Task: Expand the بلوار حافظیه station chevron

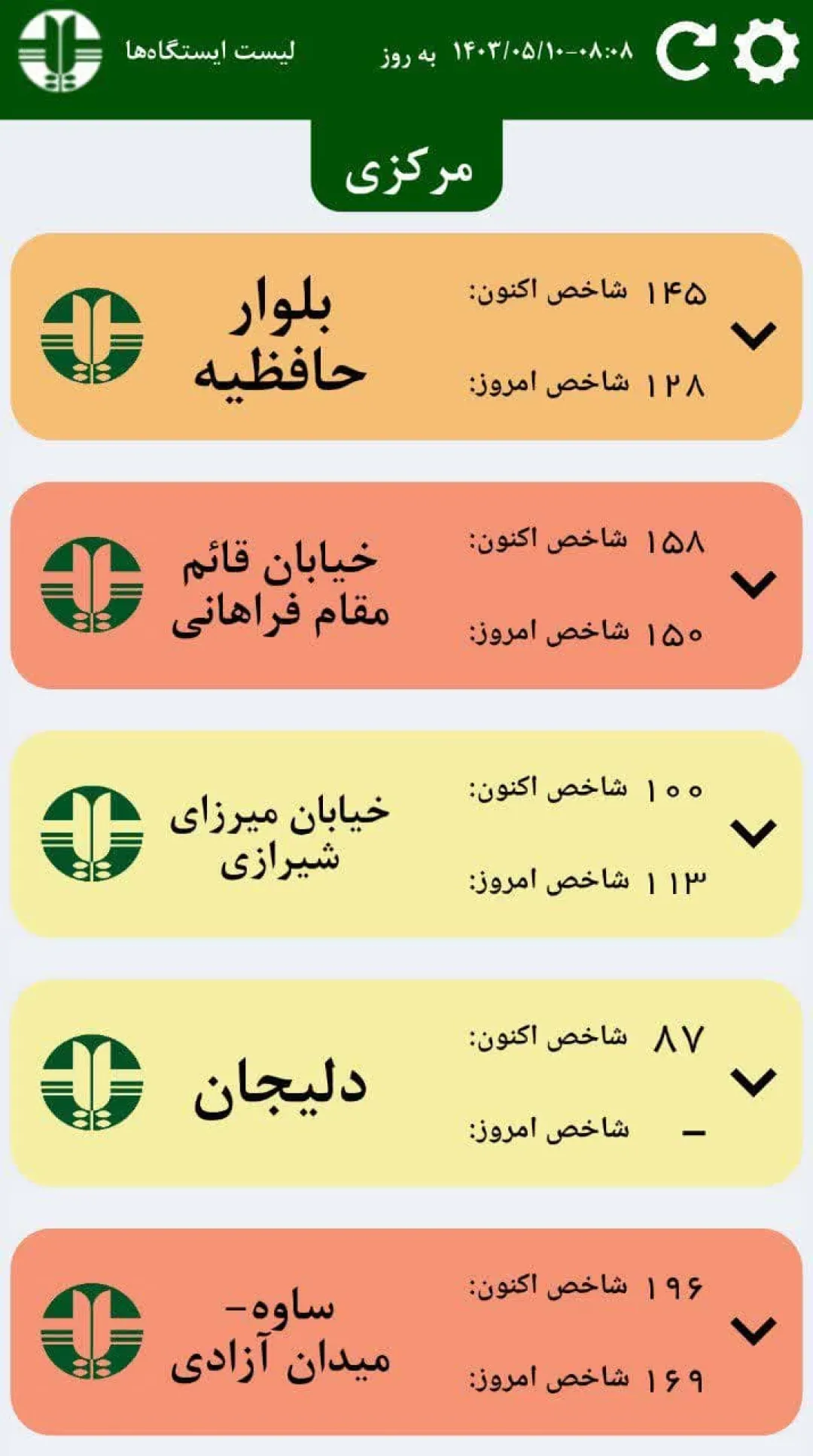Action: [754, 336]
